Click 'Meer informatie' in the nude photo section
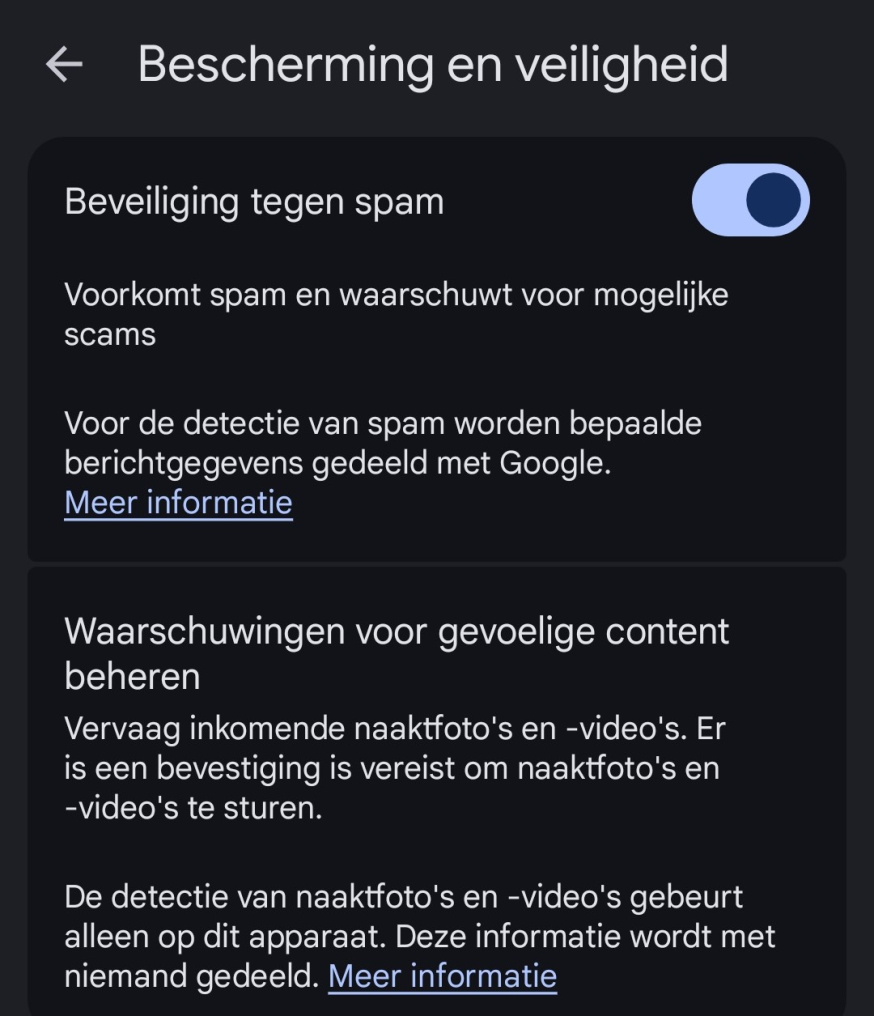The height and width of the screenshot is (1016, 874). (444, 975)
